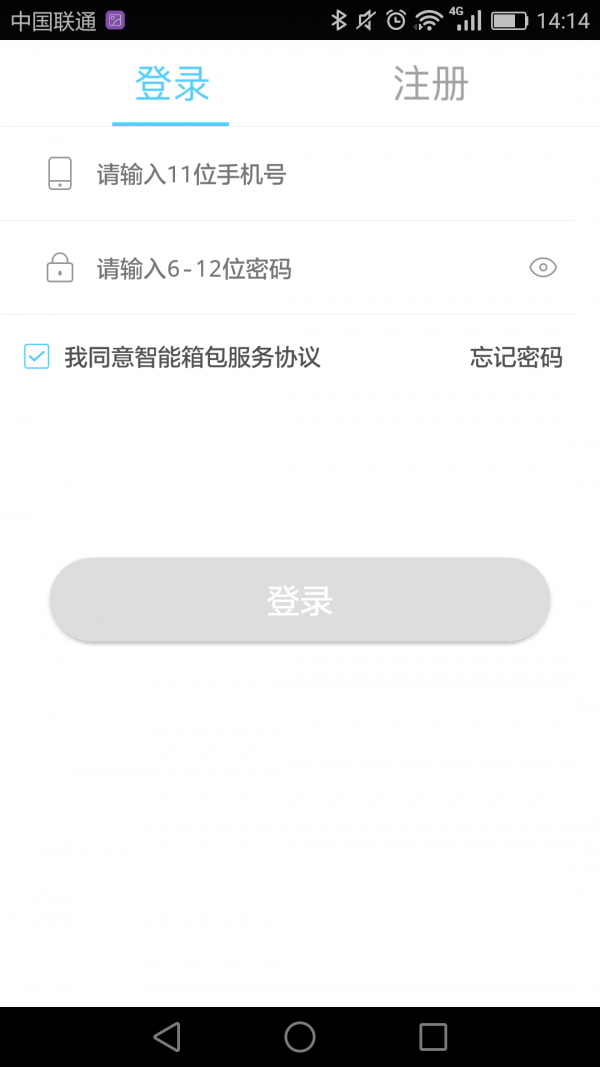Return to the home screen
Image resolution: width=600 pixels, height=1067 pixels.
tap(300, 1037)
